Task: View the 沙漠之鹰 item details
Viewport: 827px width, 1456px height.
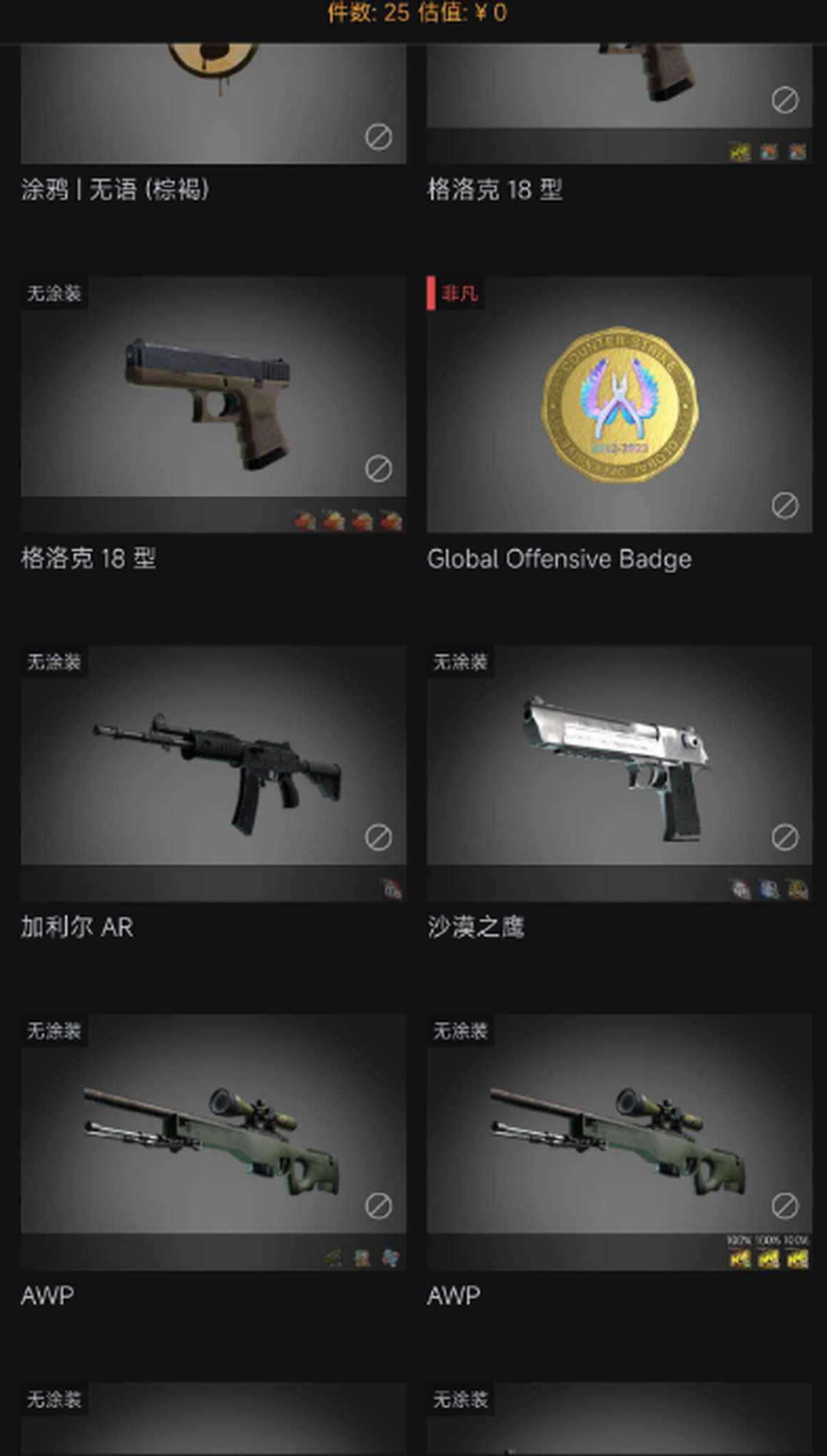Action: pyautogui.click(x=619, y=772)
